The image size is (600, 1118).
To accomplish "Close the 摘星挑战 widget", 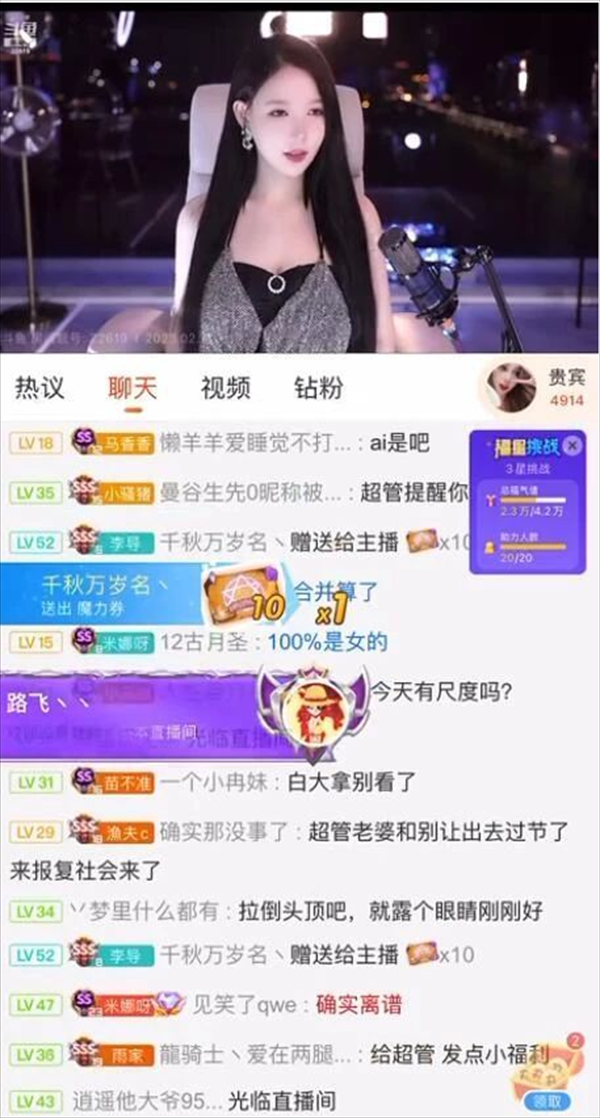I will click(x=572, y=445).
